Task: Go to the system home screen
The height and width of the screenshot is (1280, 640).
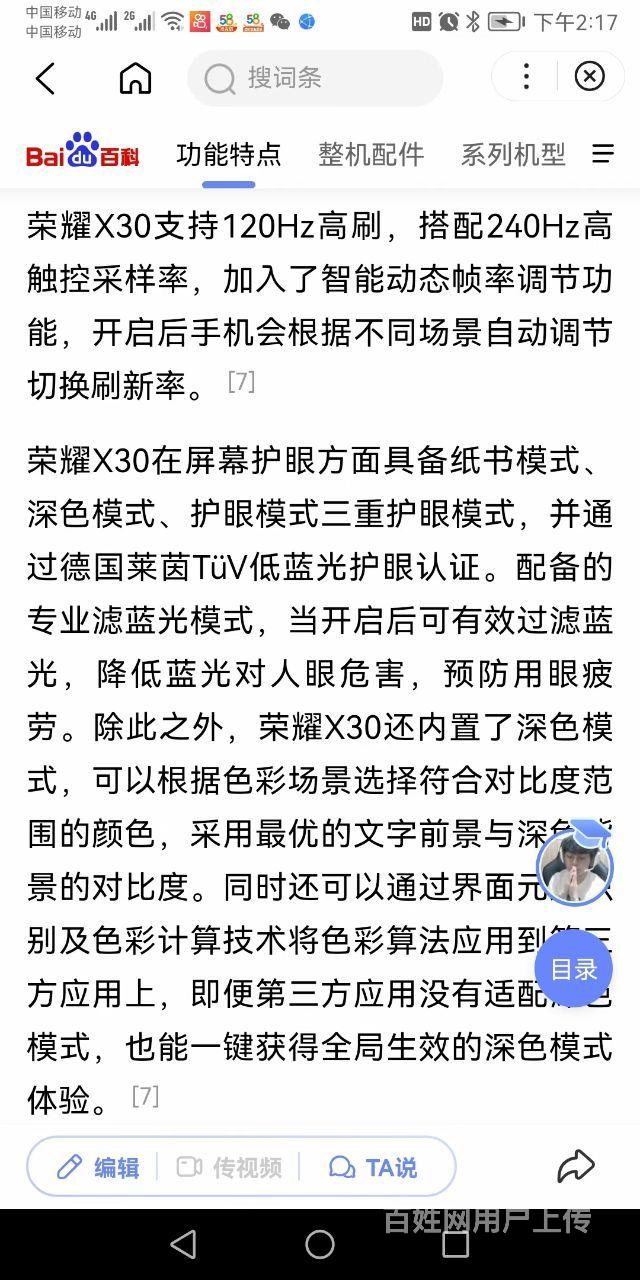Action: click(320, 1244)
